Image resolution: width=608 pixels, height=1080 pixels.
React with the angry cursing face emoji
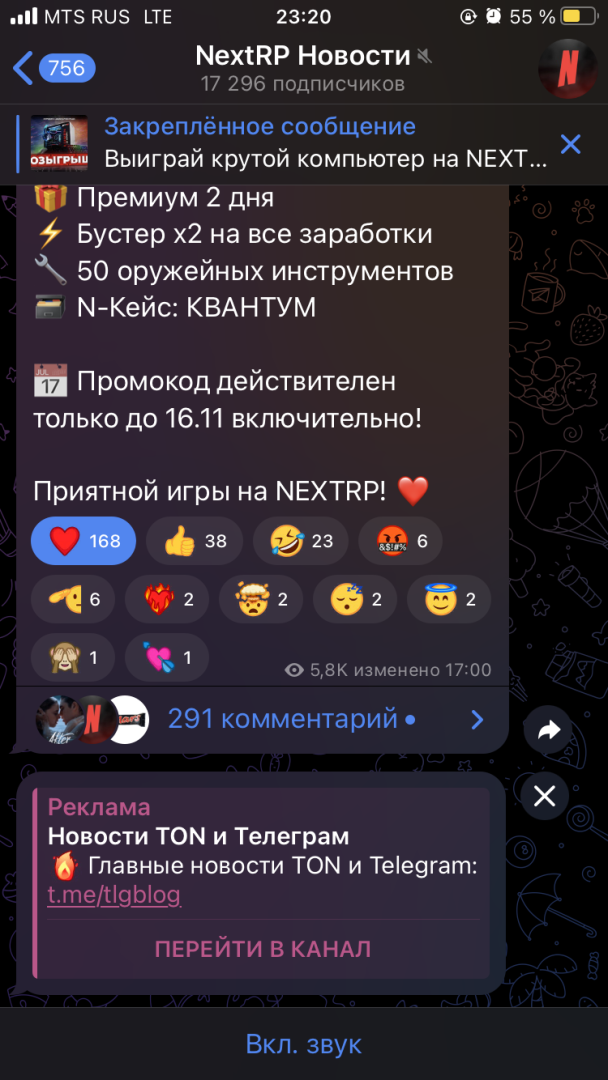pos(400,541)
